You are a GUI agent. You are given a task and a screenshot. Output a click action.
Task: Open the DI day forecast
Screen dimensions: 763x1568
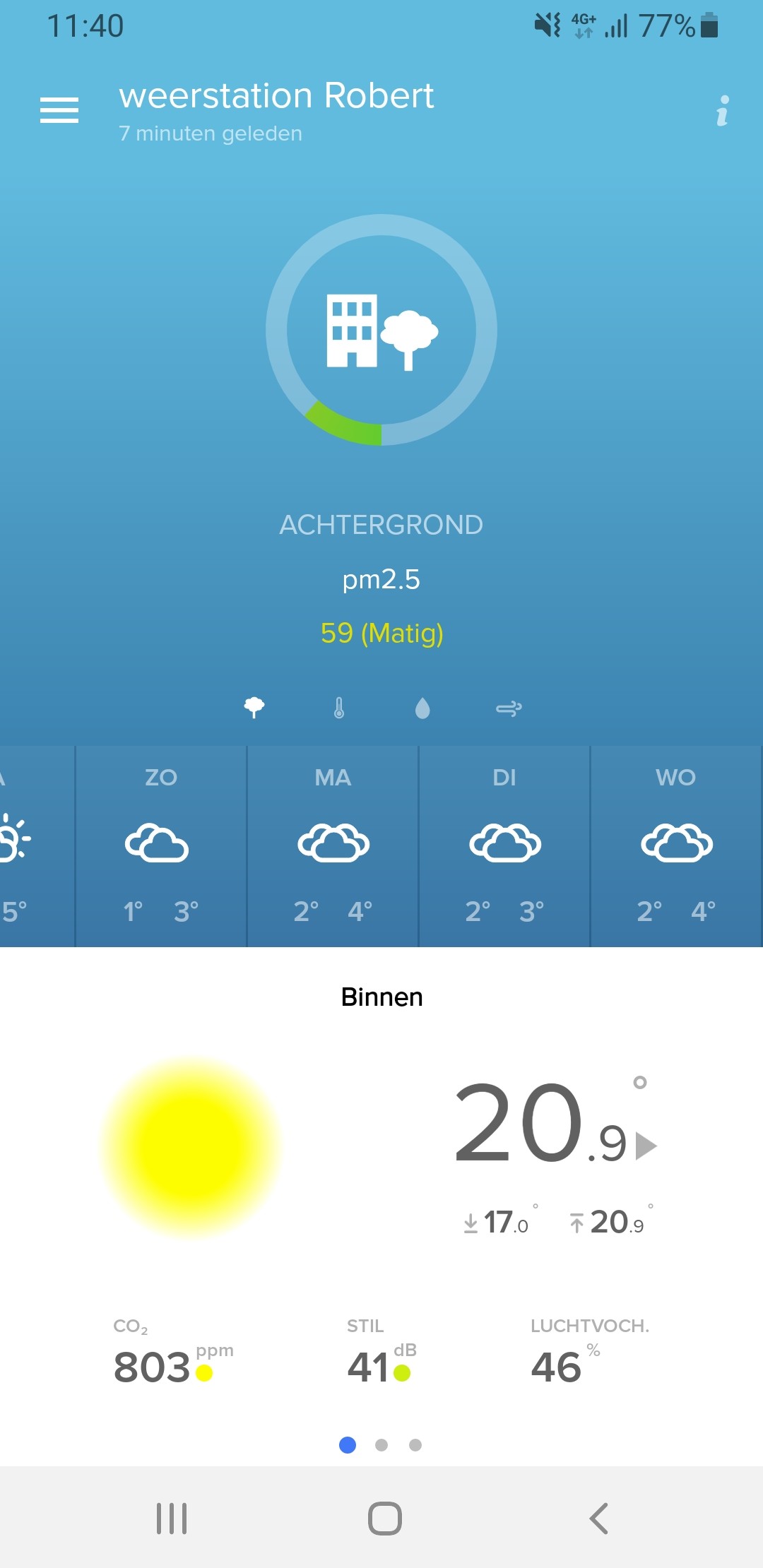click(504, 846)
